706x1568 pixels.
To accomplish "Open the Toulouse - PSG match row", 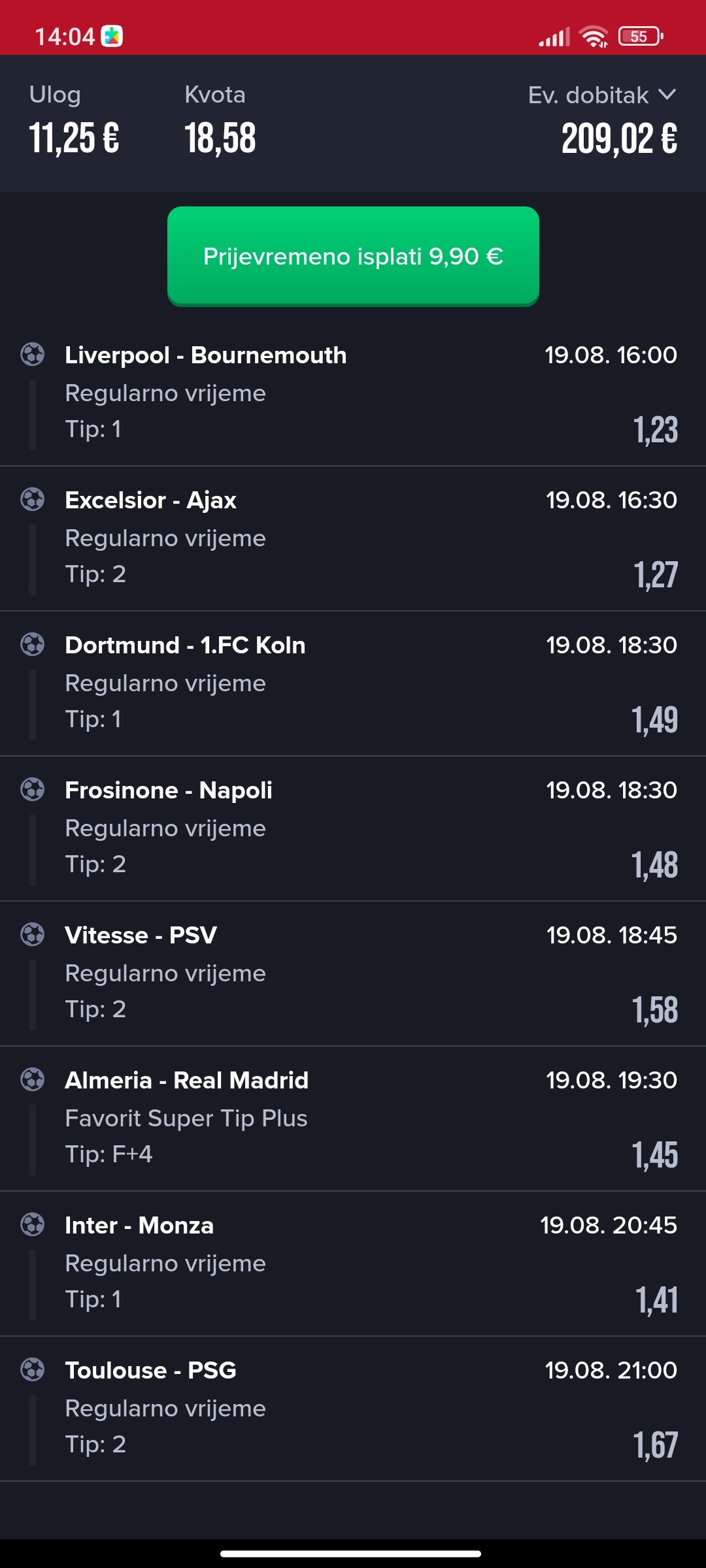I will tap(353, 1407).
